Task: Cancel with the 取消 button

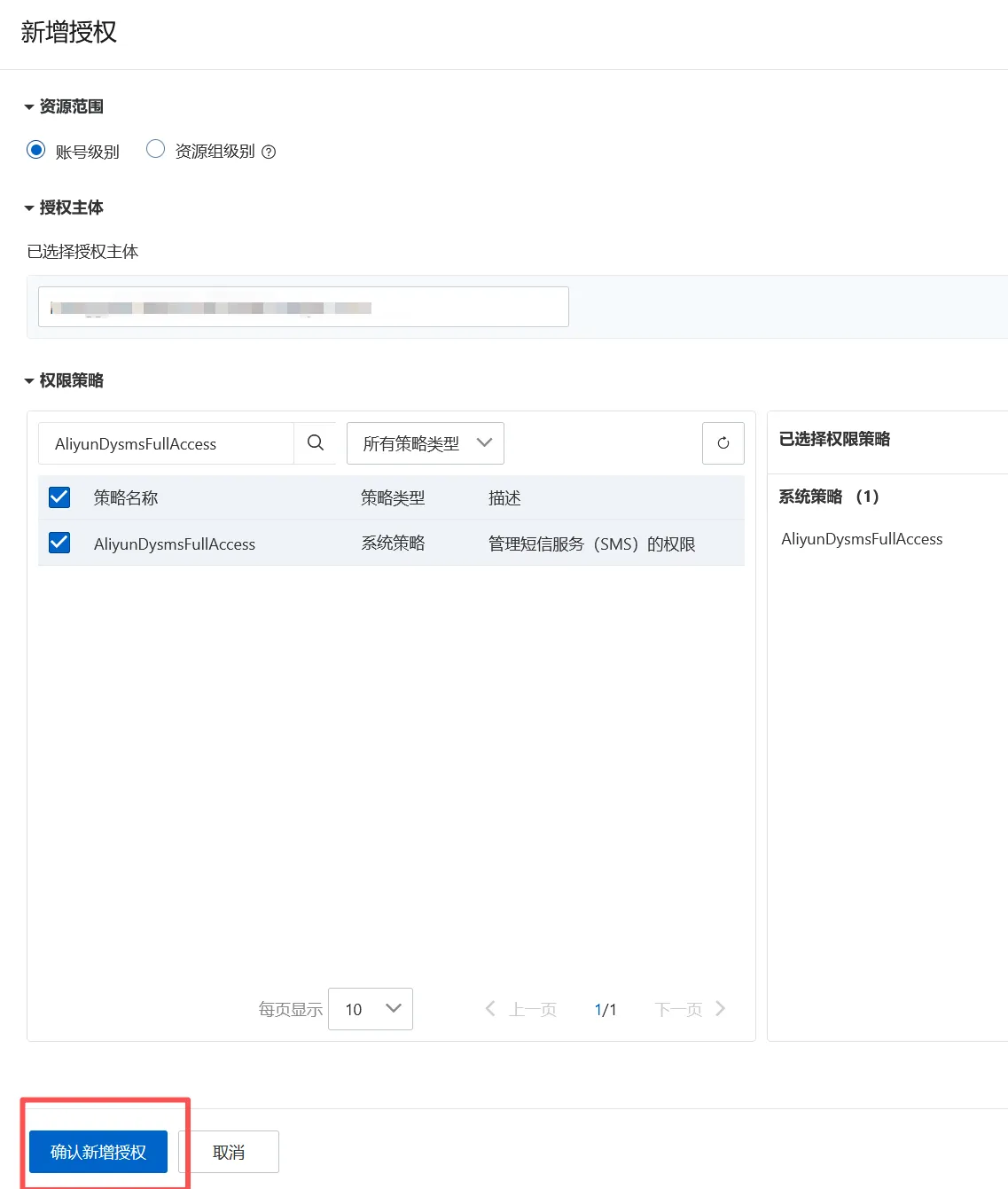Action: [x=229, y=1152]
